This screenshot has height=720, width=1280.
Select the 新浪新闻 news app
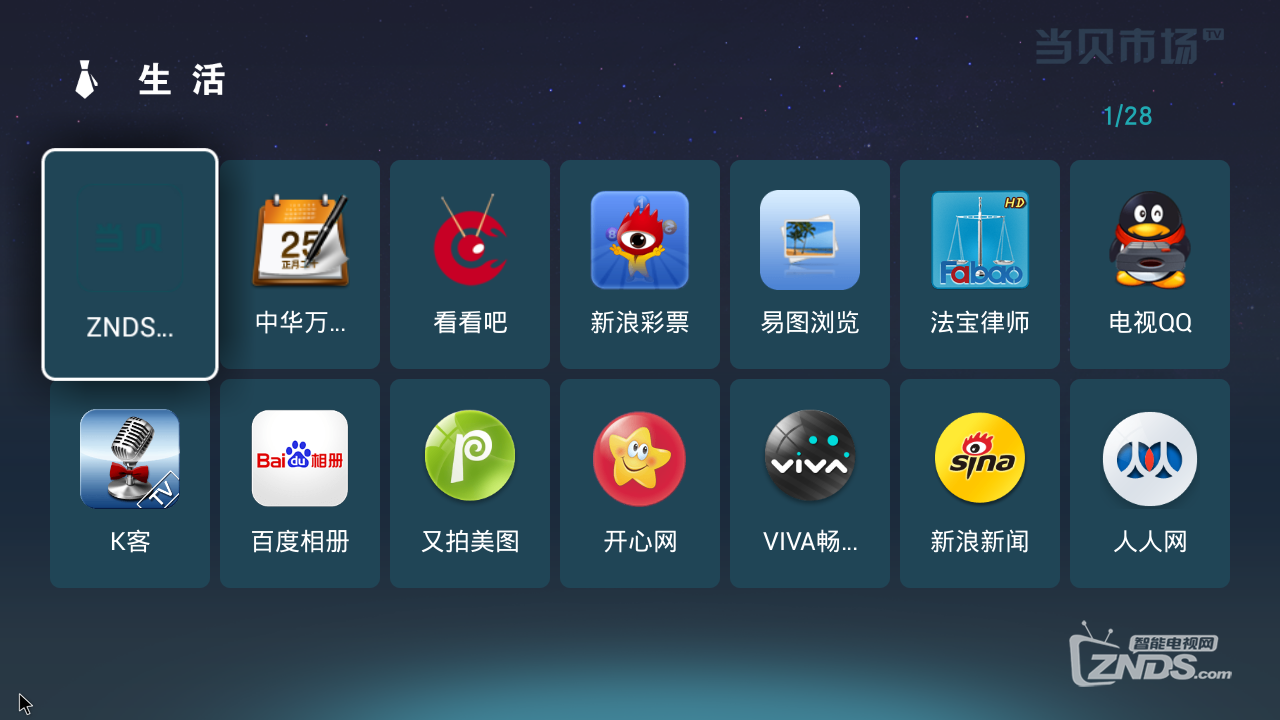pyautogui.click(x=980, y=483)
